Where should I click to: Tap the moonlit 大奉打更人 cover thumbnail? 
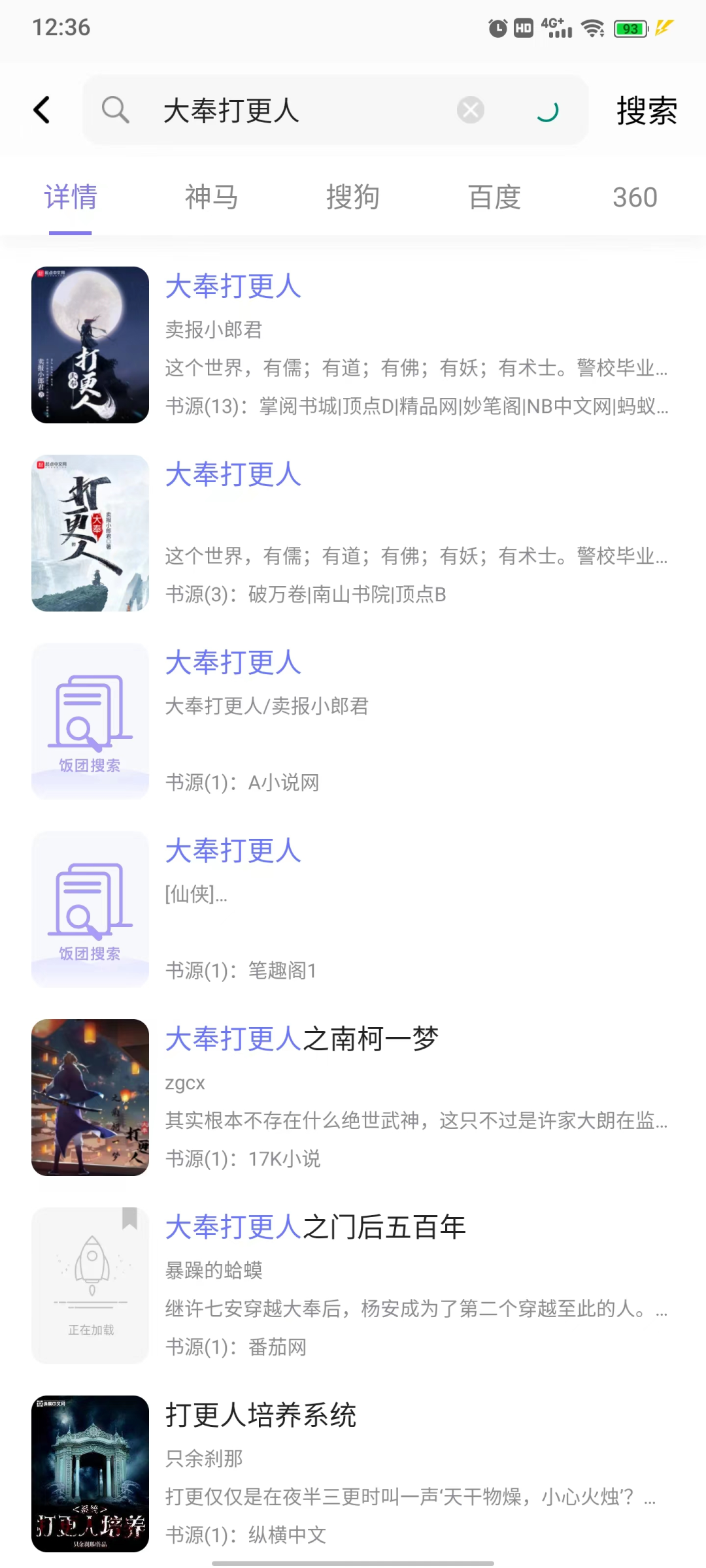[x=90, y=344]
